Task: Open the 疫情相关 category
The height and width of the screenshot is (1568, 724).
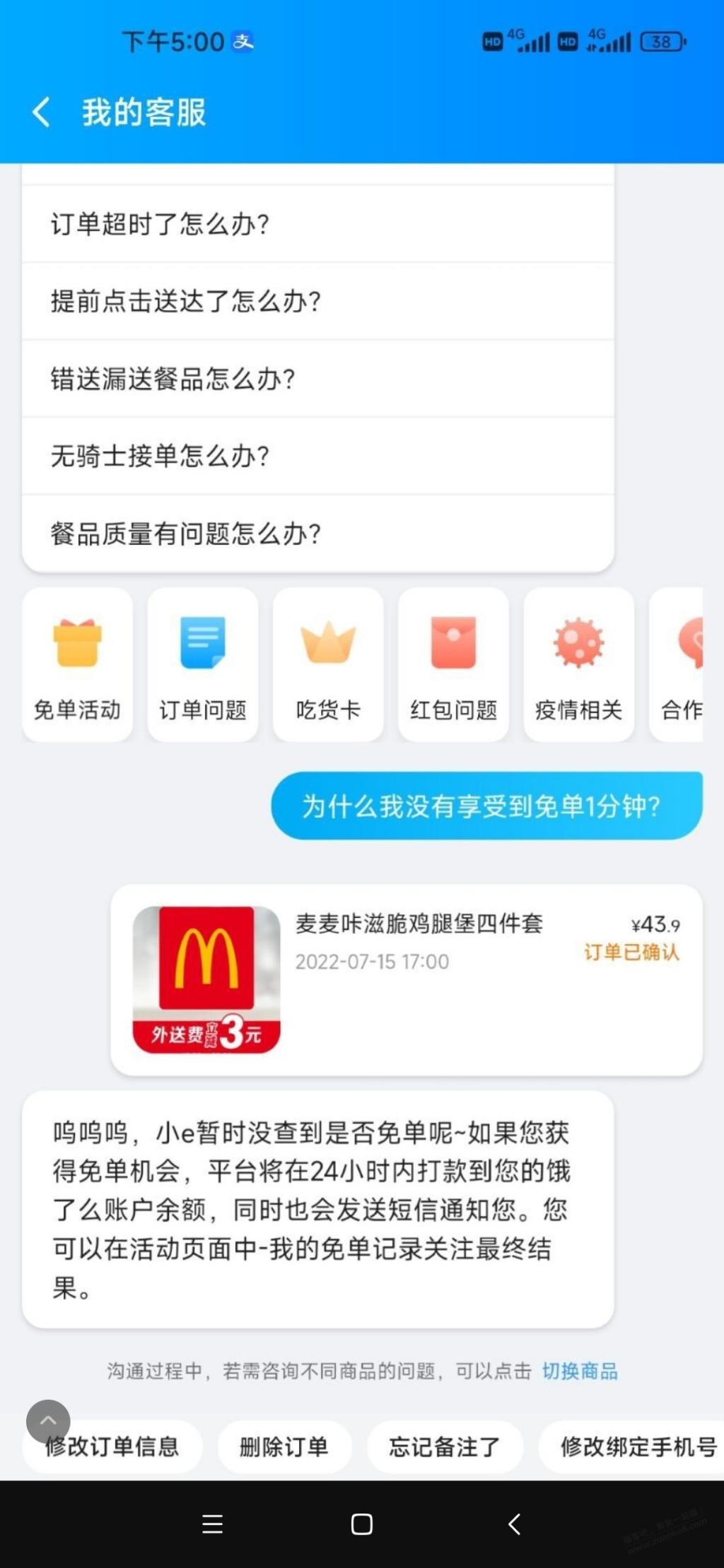Action: [579, 665]
